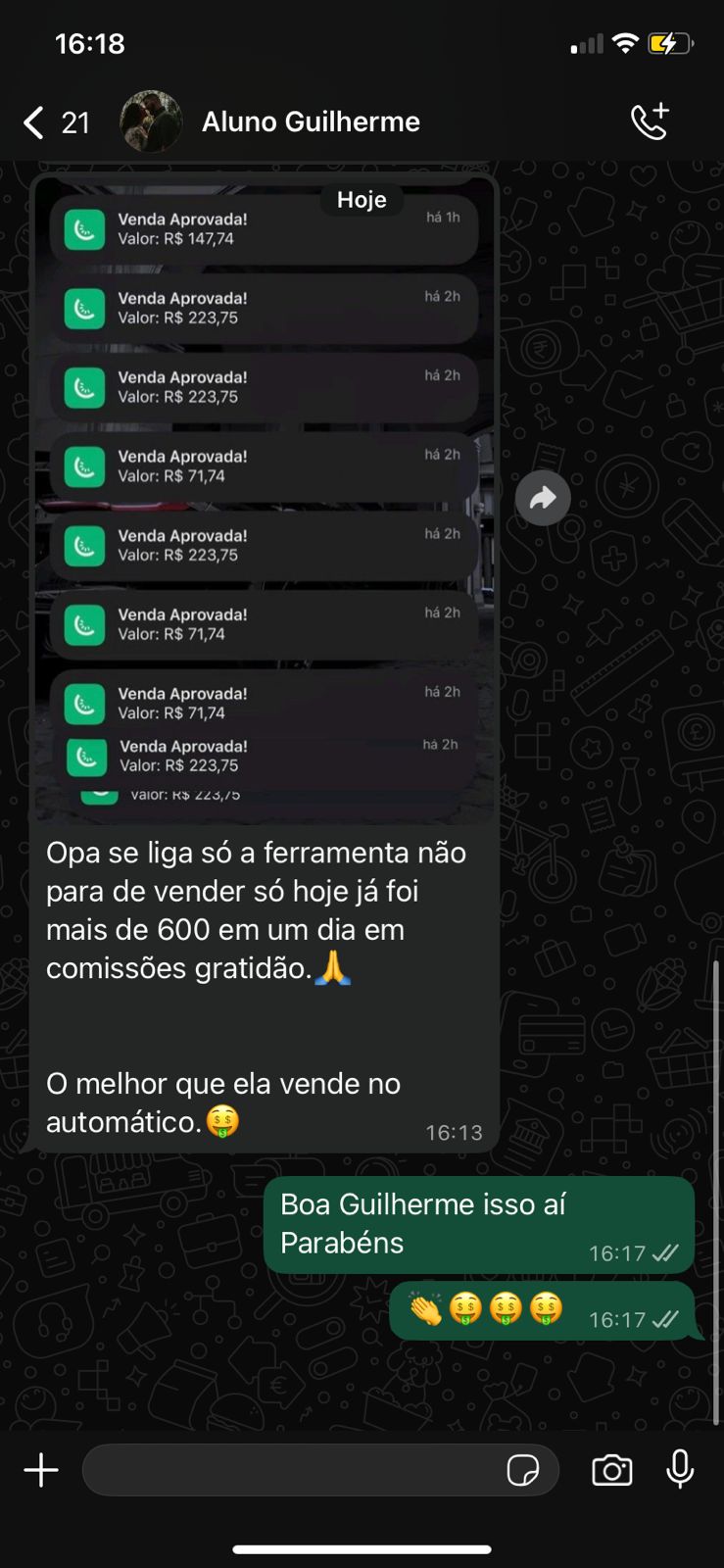Tap the microphone to record a voice message
This screenshot has width=724, height=1568.
click(x=682, y=1469)
